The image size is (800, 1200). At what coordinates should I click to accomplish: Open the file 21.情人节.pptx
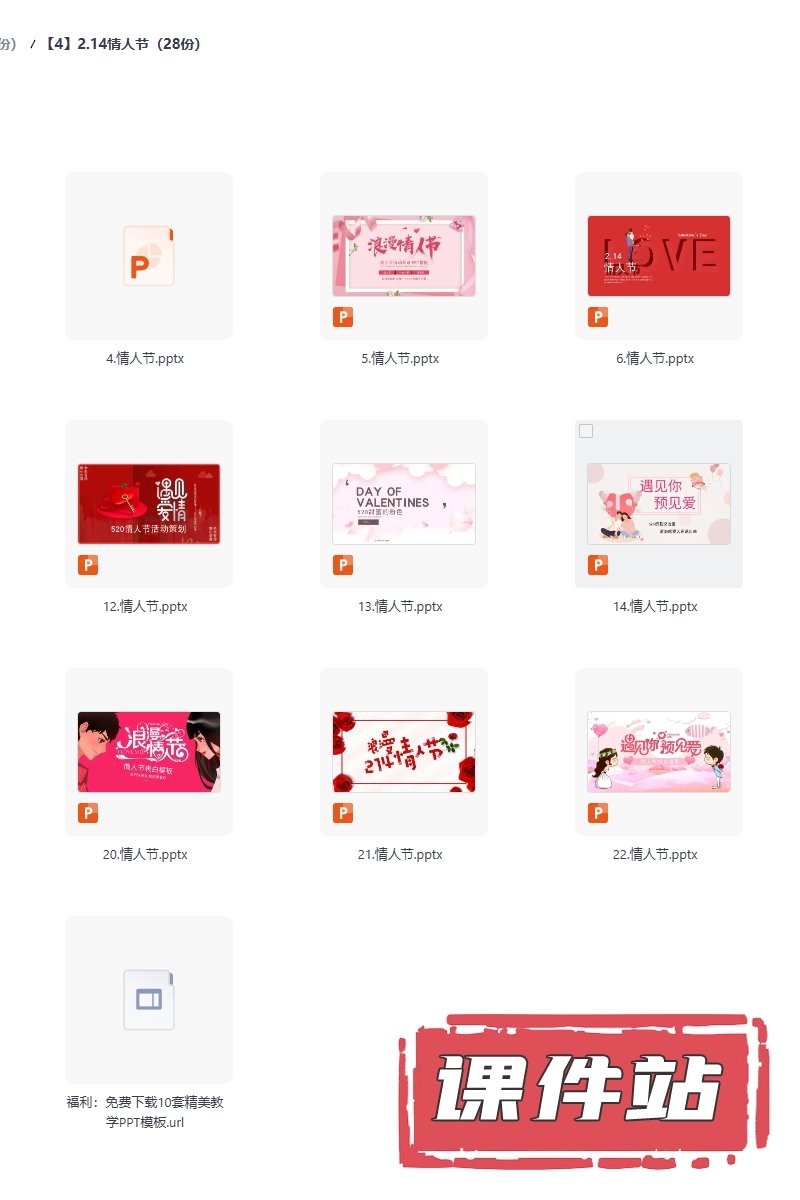[403, 752]
